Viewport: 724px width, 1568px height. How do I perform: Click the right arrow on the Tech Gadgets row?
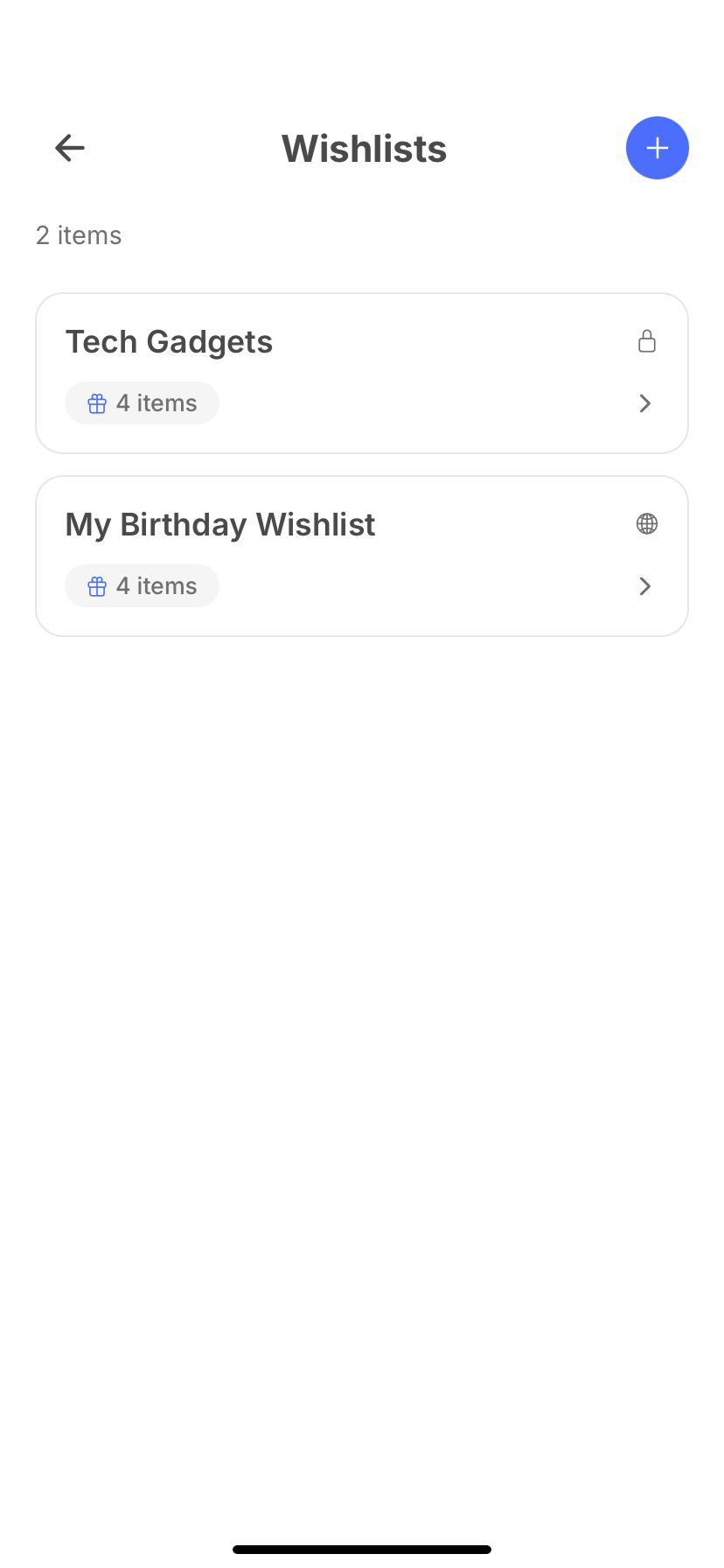644,403
